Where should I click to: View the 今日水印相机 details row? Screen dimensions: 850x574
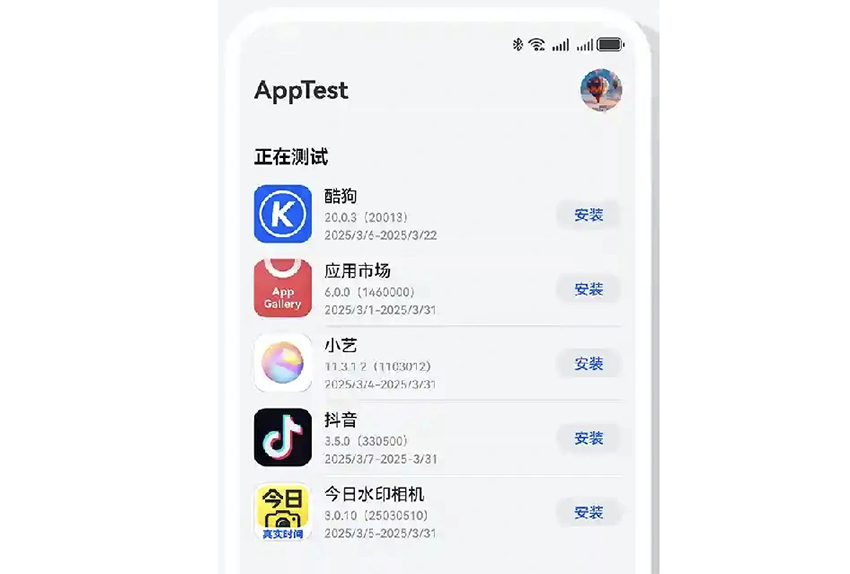(400, 513)
